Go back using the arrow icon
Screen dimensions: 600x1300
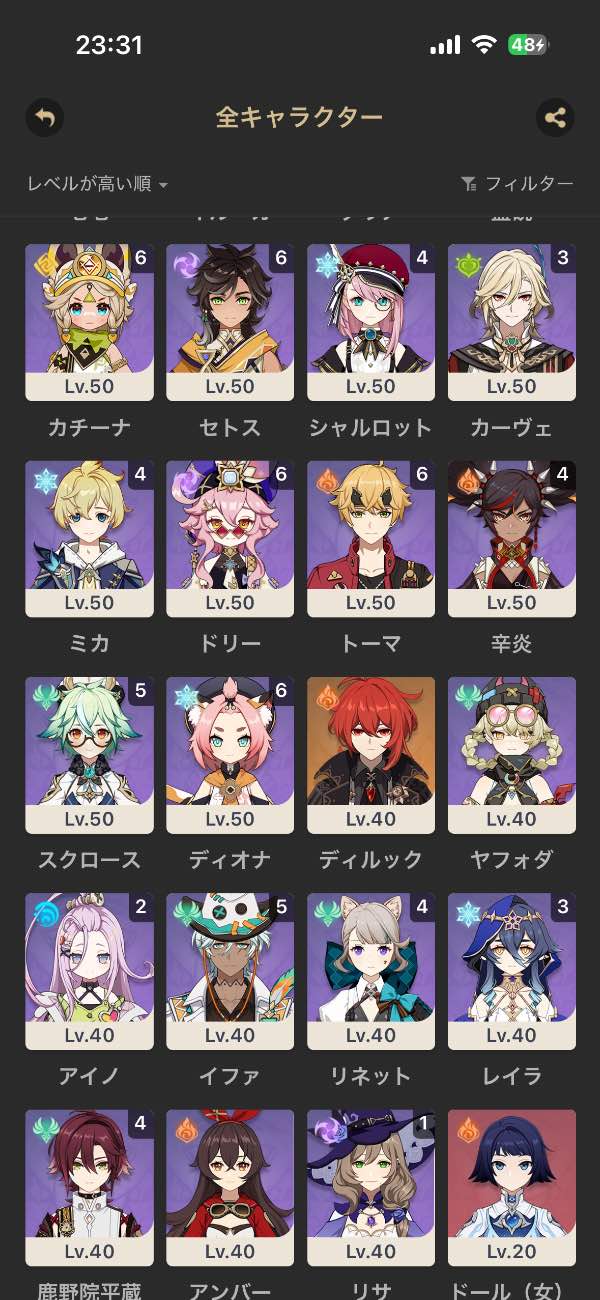(x=44, y=118)
